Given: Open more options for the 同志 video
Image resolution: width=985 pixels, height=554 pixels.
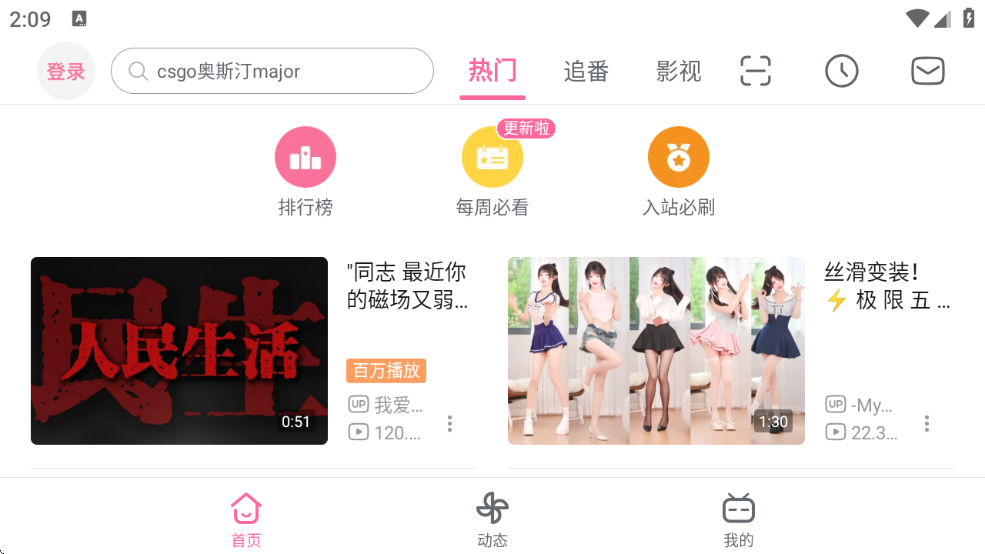Looking at the screenshot, I should click(450, 424).
